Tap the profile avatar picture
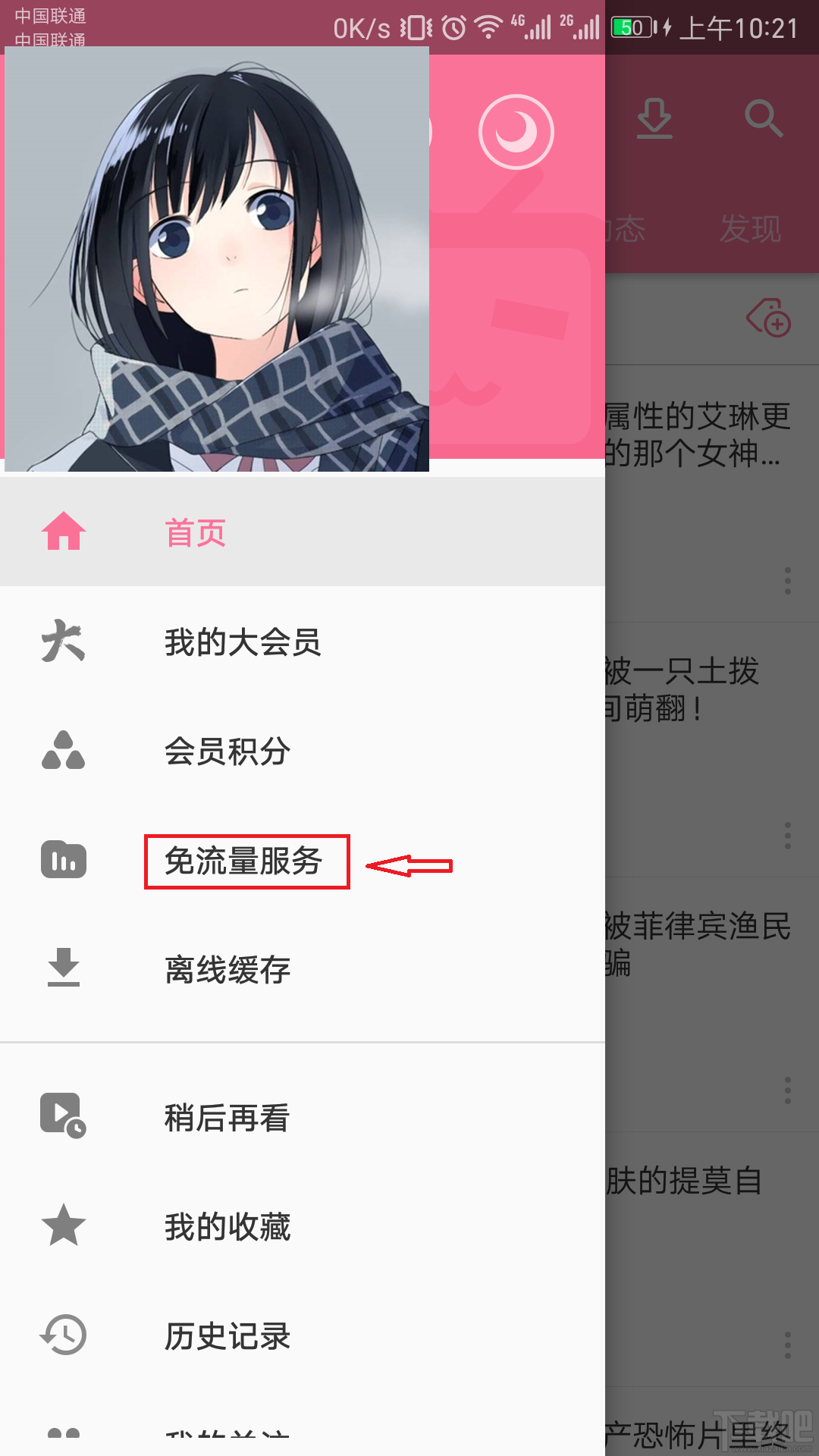The width and height of the screenshot is (819, 1456). pos(217,259)
